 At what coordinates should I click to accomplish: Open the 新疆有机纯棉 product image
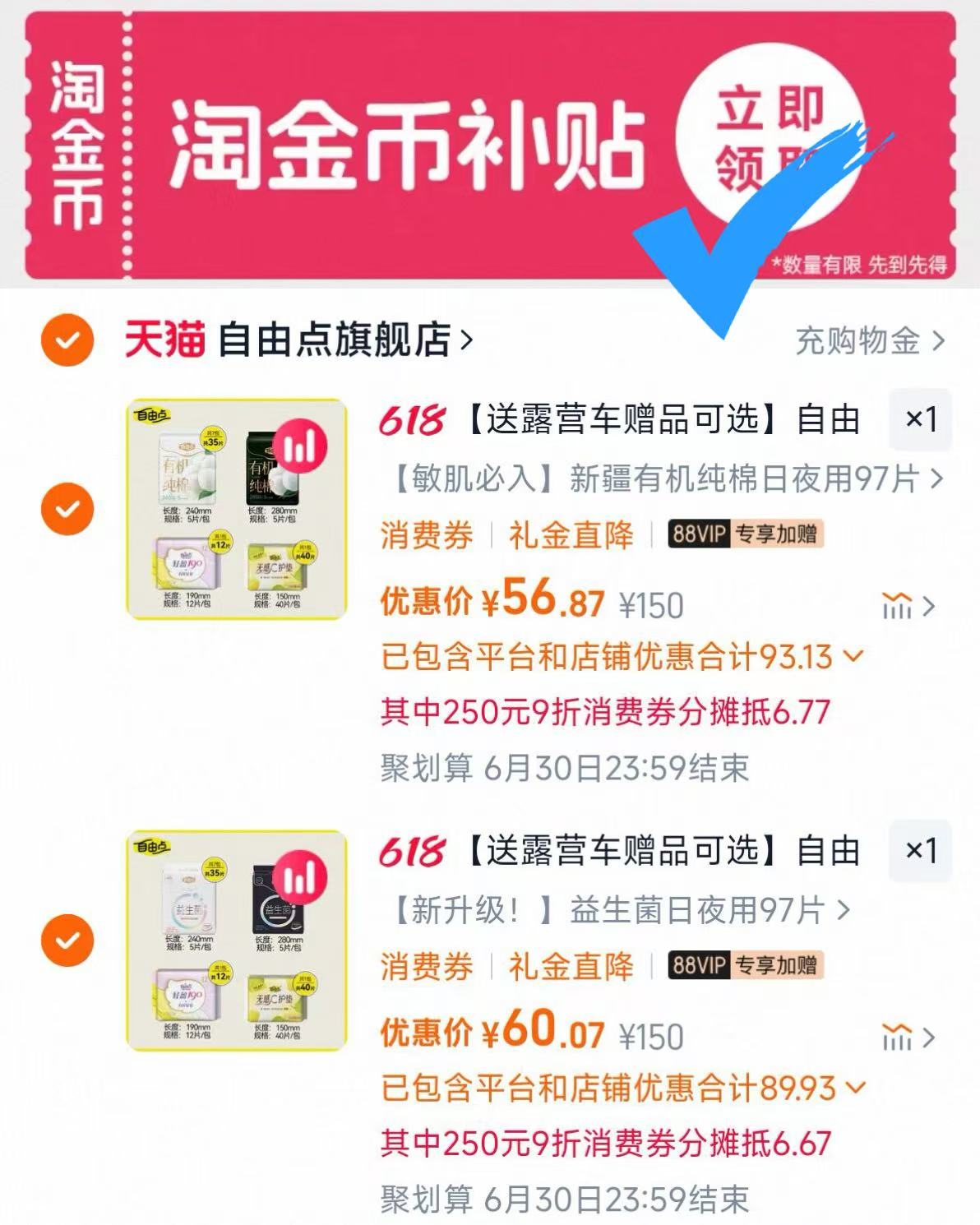[x=237, y=509]
